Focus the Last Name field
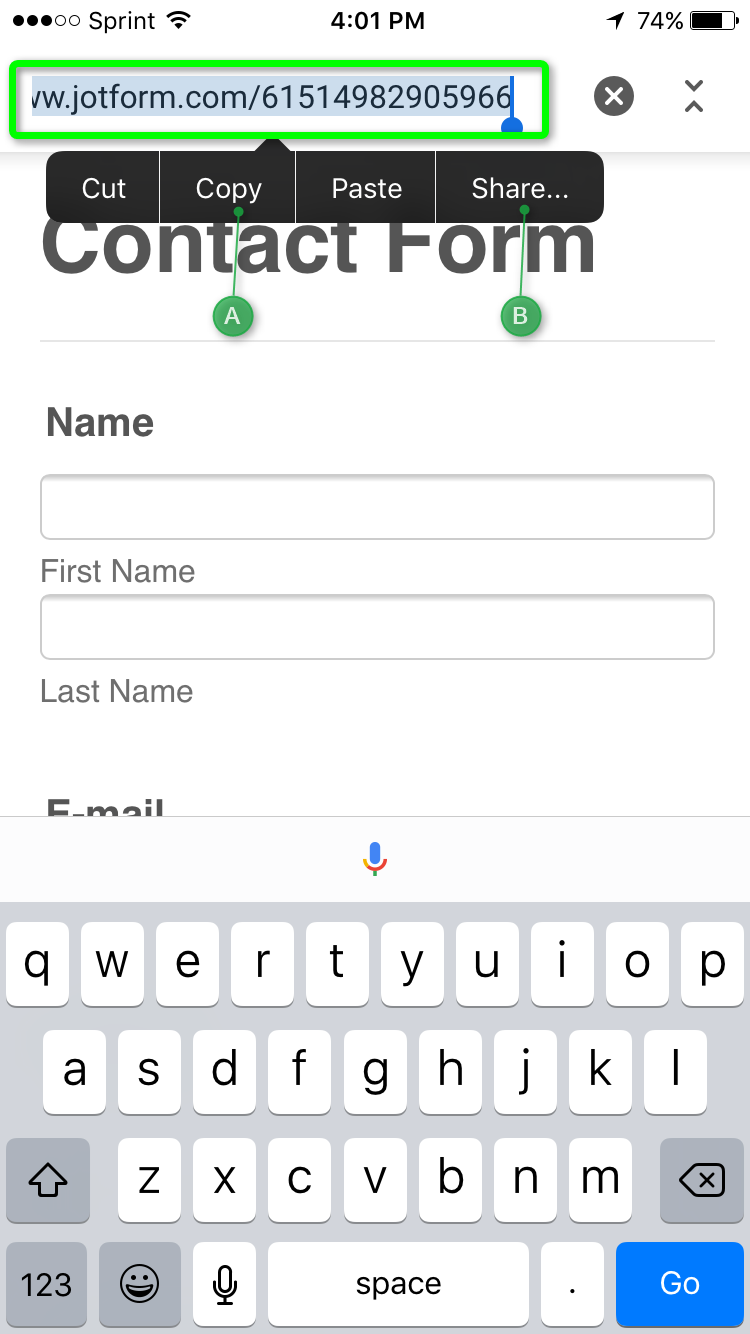 pyautogui.click(x=377, y=627)
